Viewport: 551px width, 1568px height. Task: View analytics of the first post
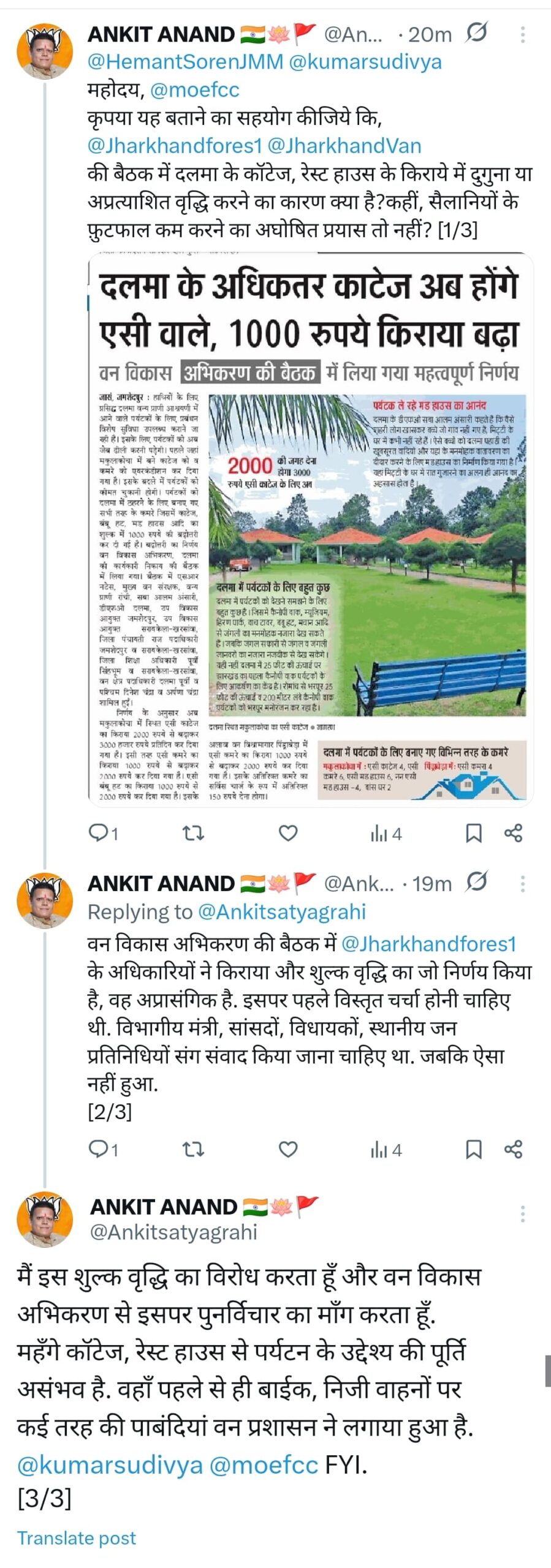click(x=386, y=833)
